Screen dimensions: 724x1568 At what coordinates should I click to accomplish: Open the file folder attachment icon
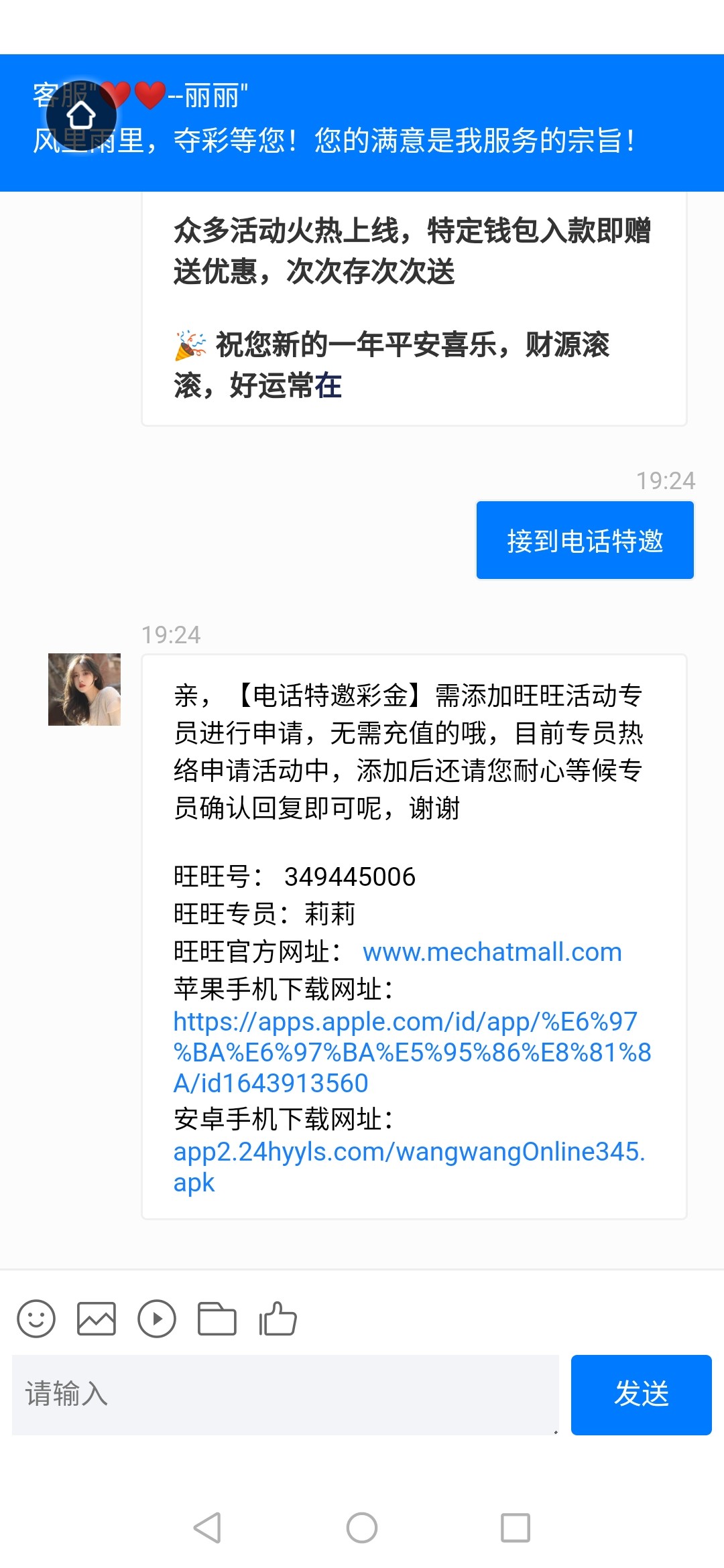click(217, 1319)
